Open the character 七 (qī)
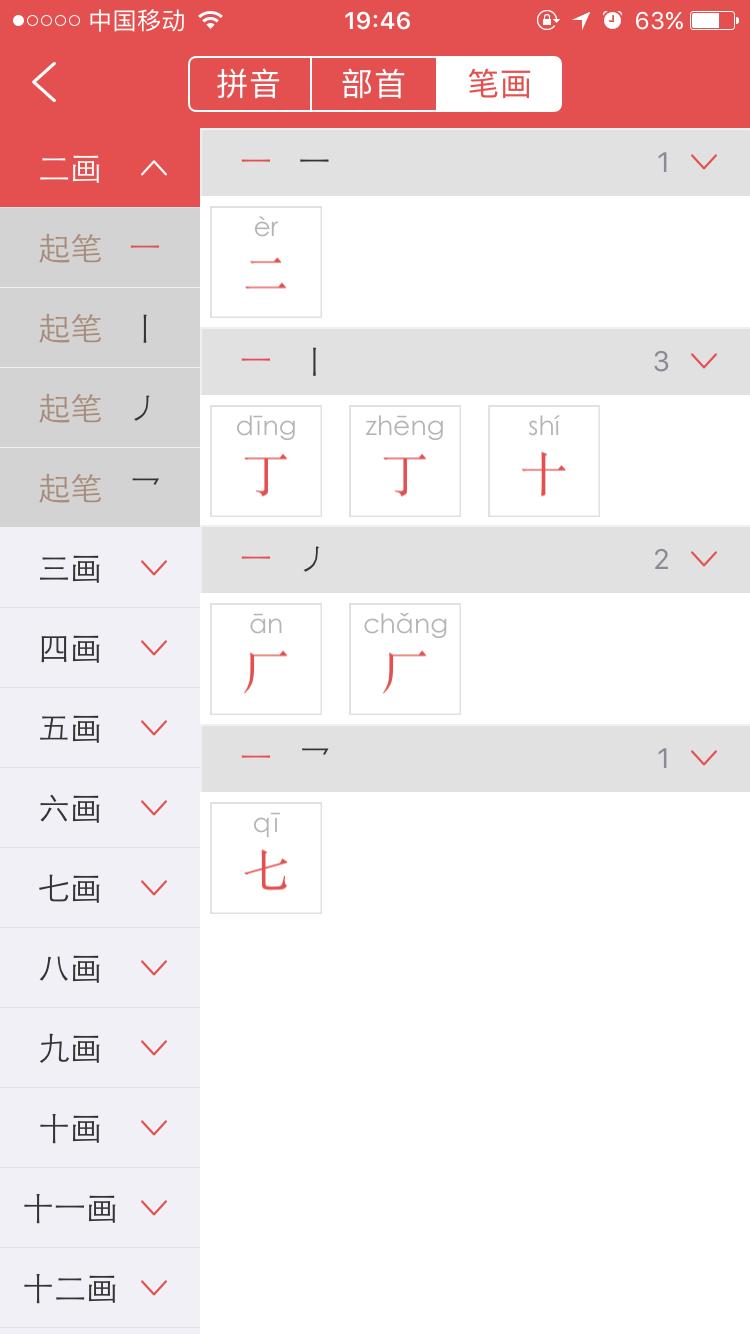The height and width of the screenshot is (1334, 750). tap(266, 858)
